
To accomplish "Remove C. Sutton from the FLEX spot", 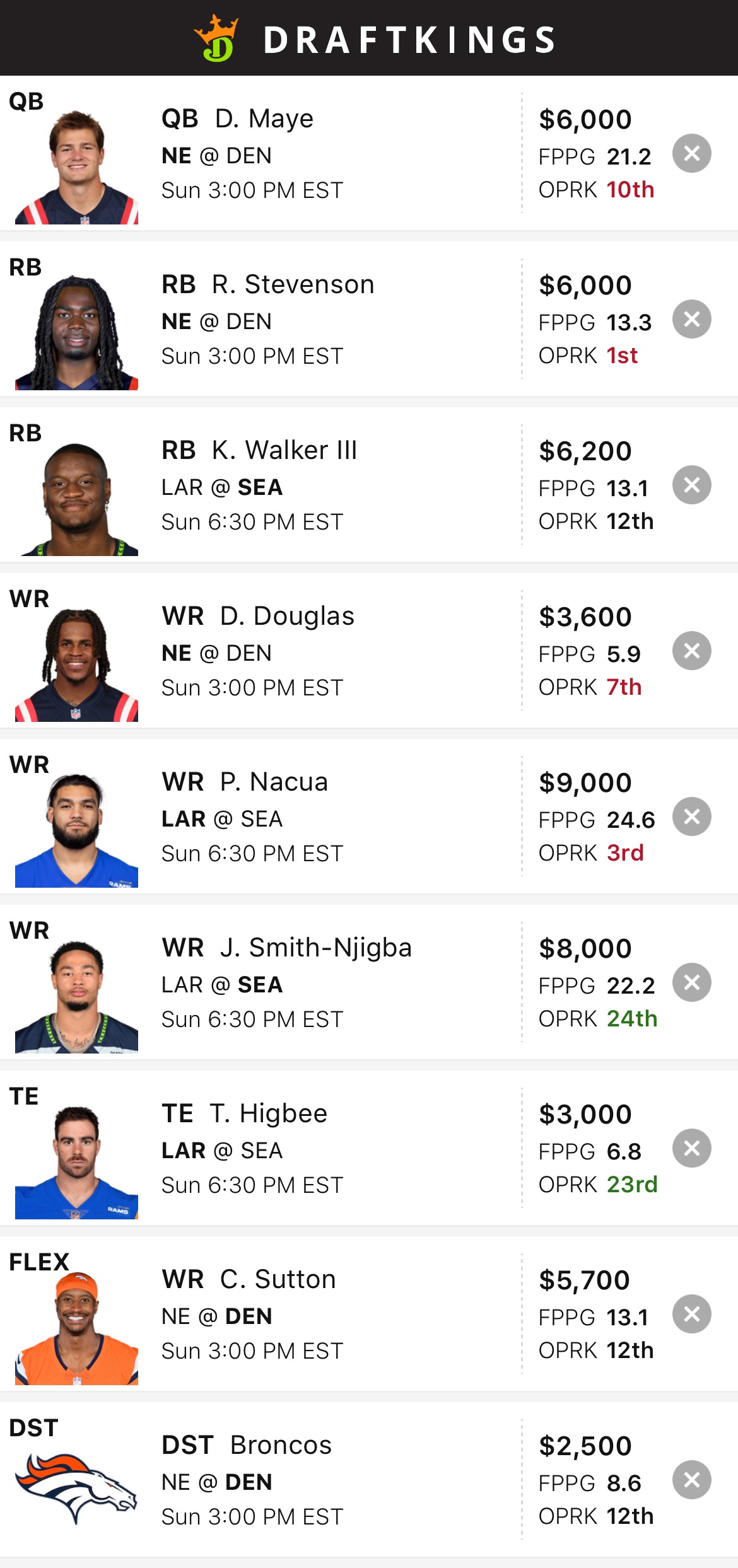I will point(691,1314).
